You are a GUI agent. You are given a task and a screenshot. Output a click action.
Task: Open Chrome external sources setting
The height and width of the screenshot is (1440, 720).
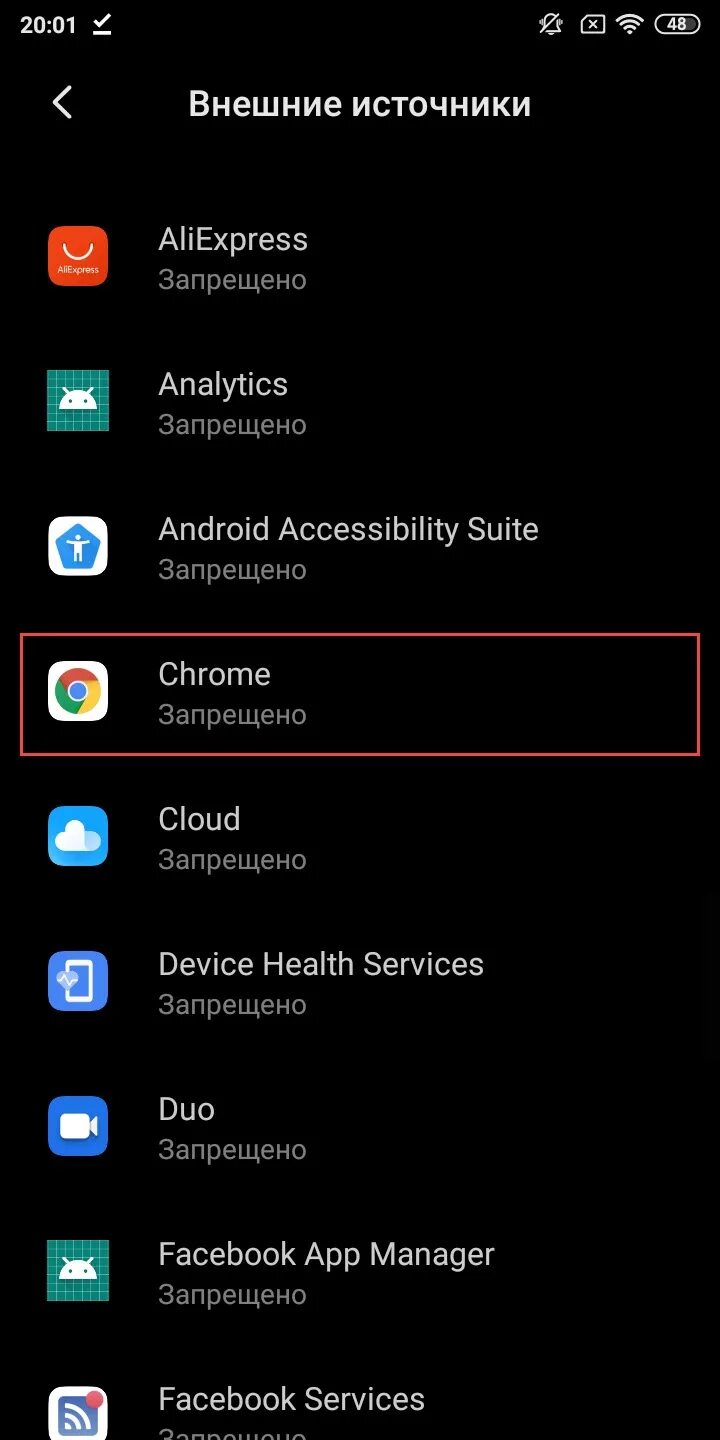pyautogui.click(x=360, y=693)
